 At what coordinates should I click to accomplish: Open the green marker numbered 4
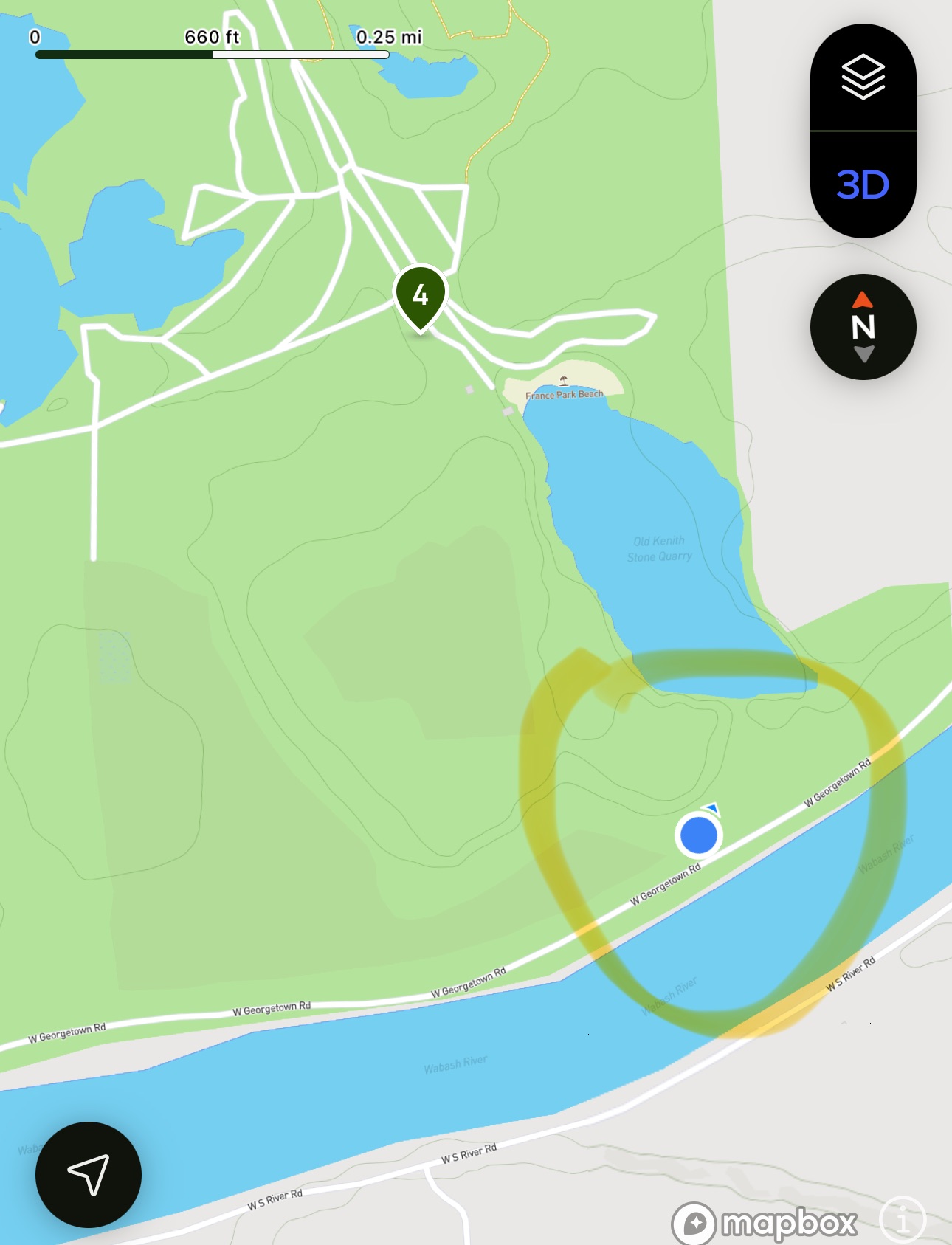(x=421, y=297)
